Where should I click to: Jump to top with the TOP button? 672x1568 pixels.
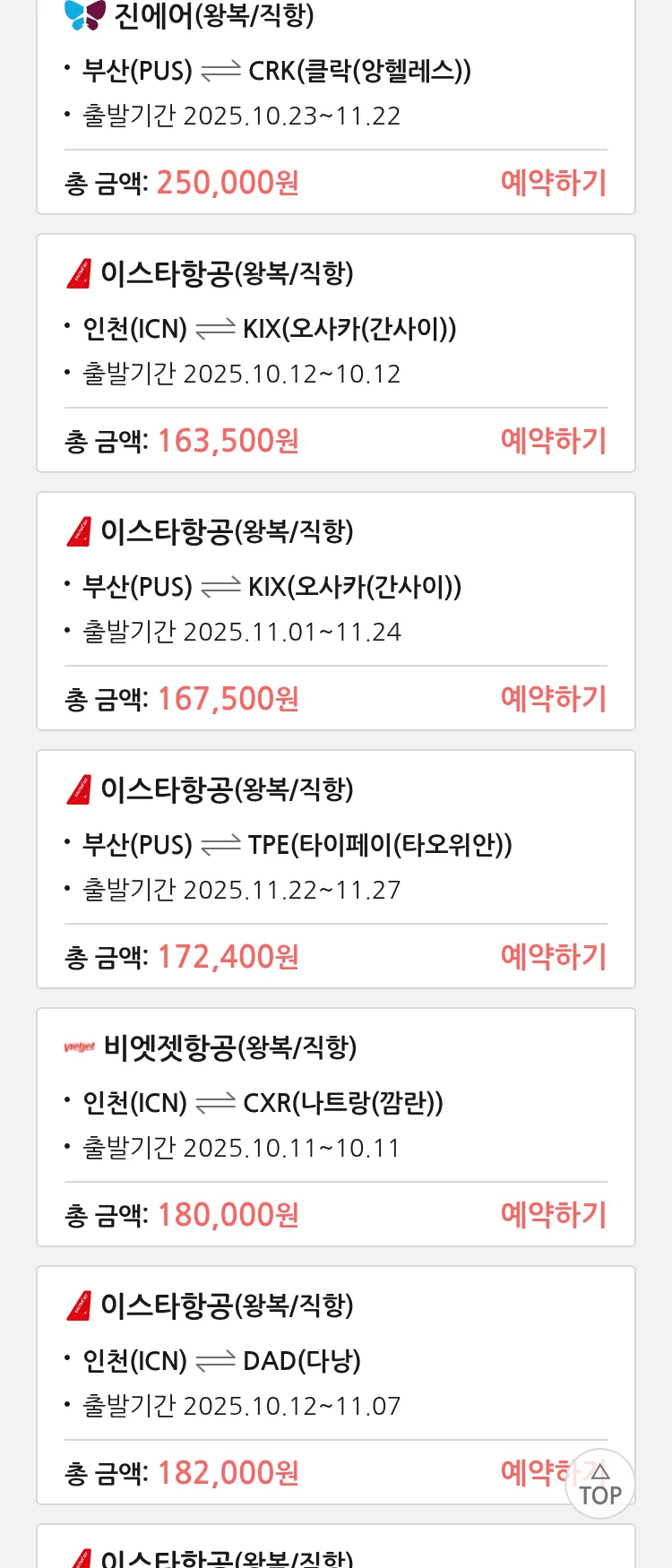pos(600,1485)
